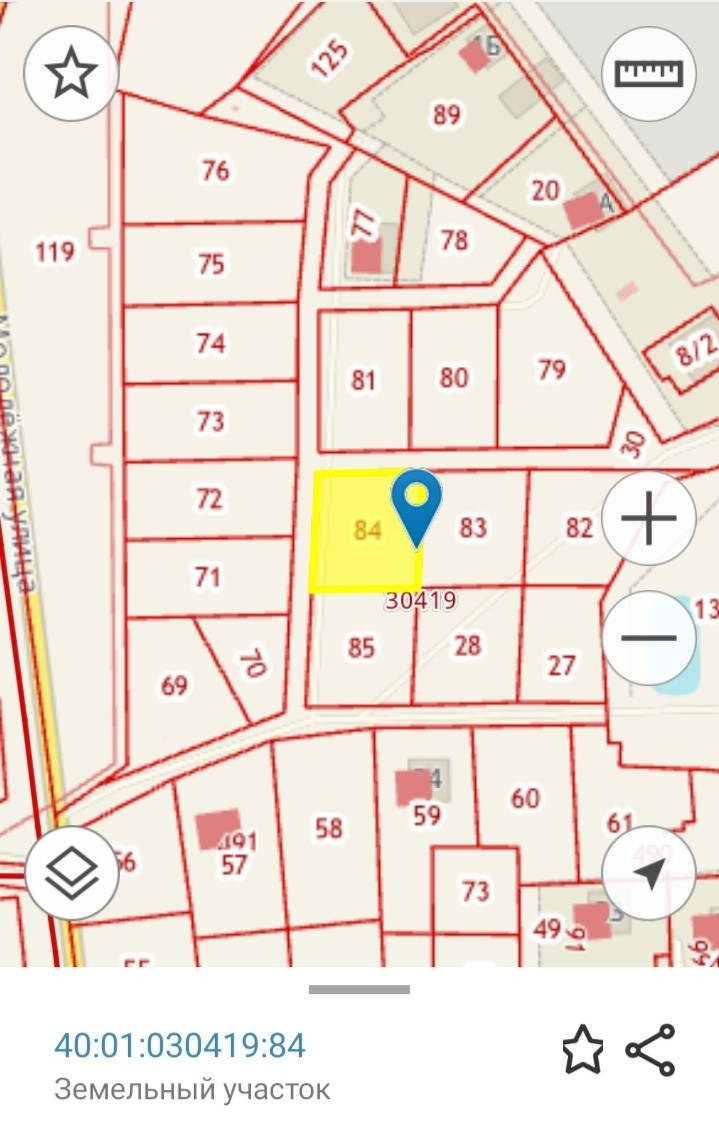Share the selected land parcel

[x=650, y=1049]
